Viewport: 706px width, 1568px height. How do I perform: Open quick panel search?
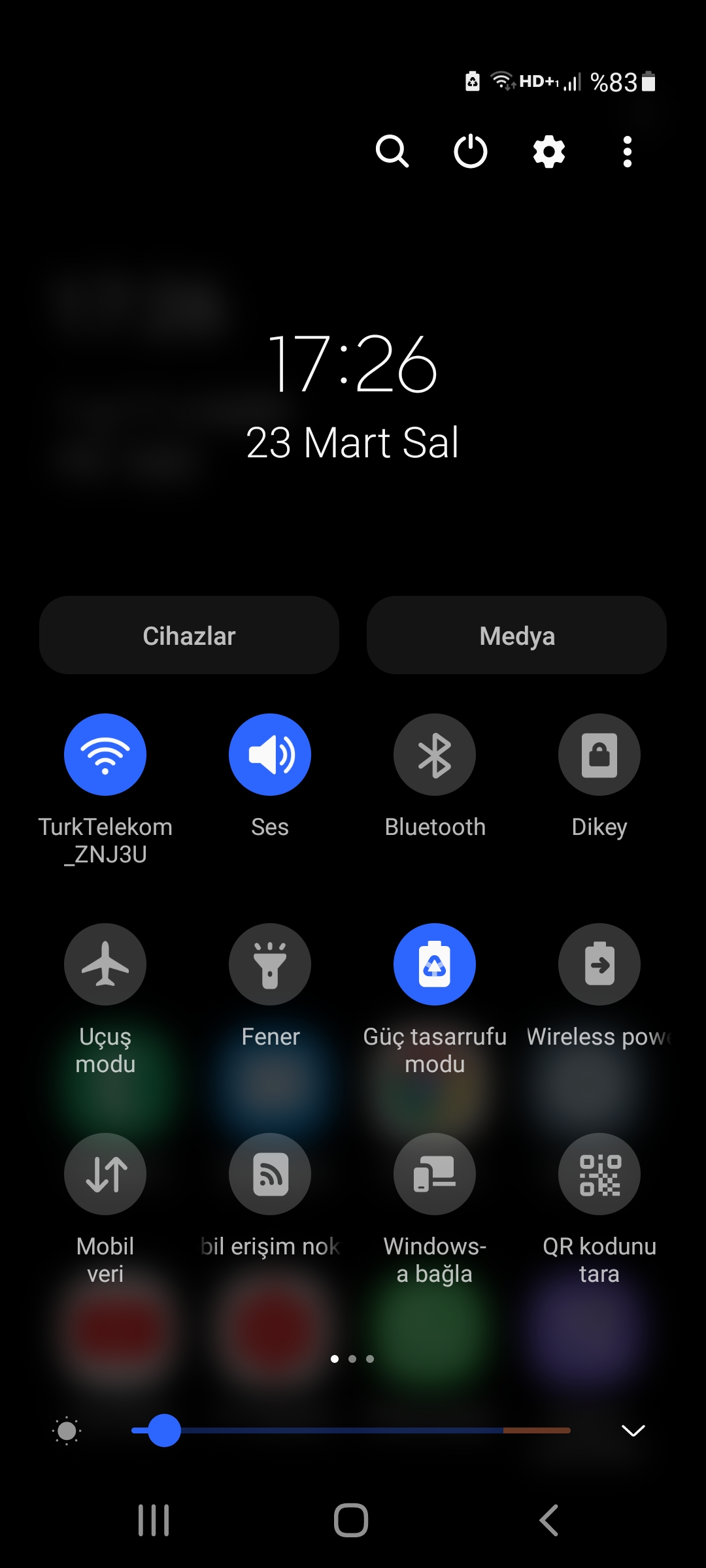tap(392, 152)
